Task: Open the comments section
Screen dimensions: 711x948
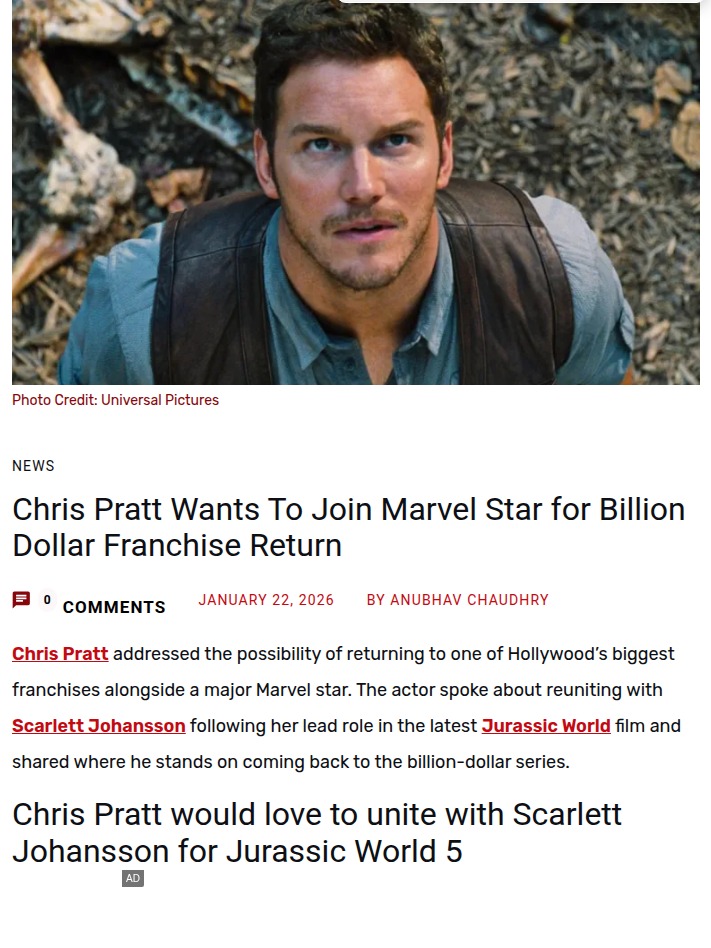Action: coord(112,607)
